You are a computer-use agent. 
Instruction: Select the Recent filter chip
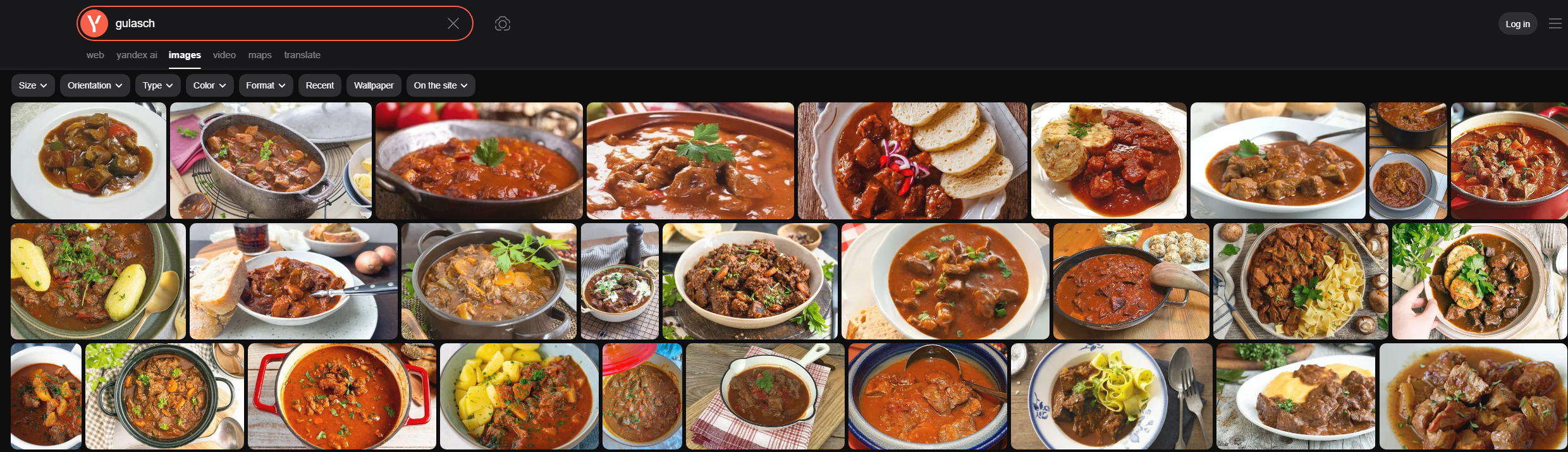[x=319, y=85]
